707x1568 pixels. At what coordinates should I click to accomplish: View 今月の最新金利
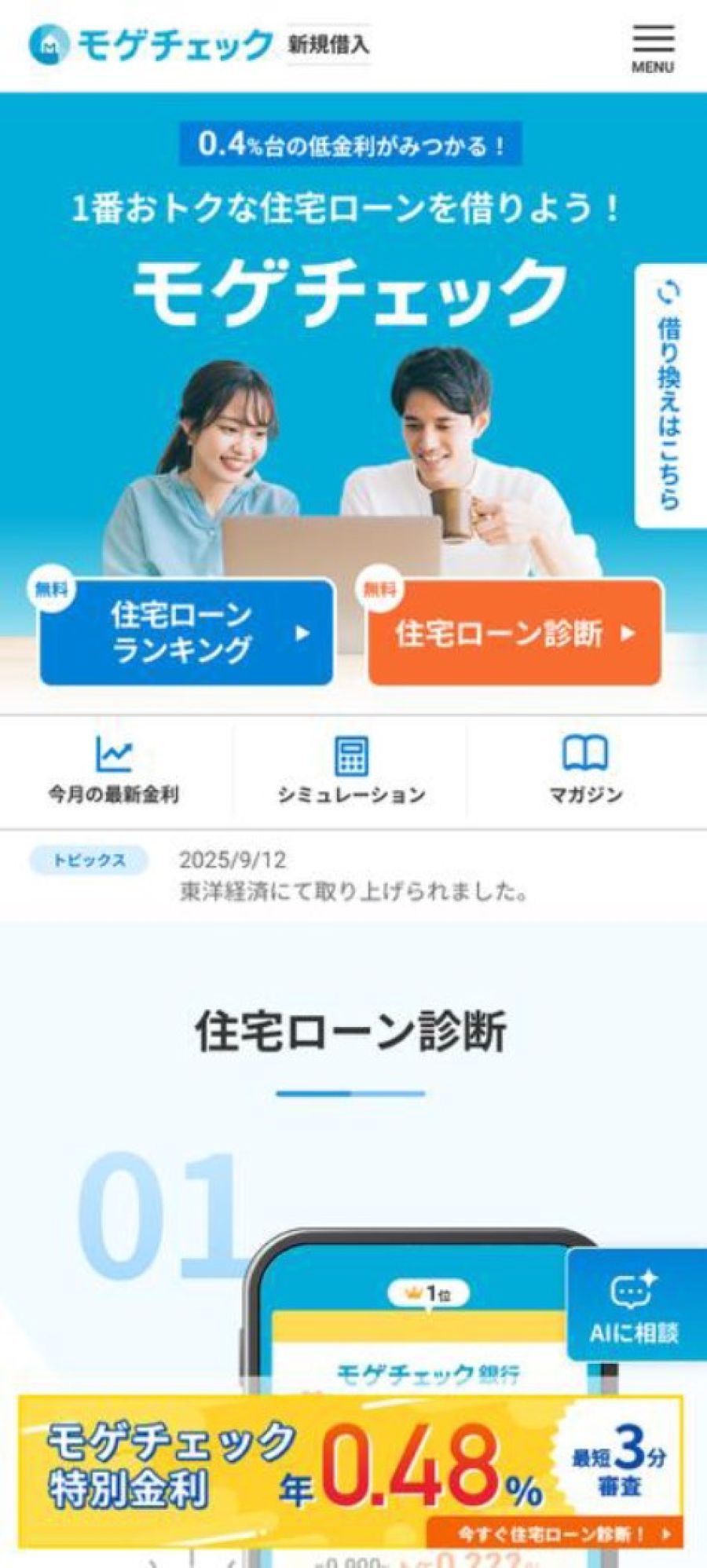tap(114, 771)
